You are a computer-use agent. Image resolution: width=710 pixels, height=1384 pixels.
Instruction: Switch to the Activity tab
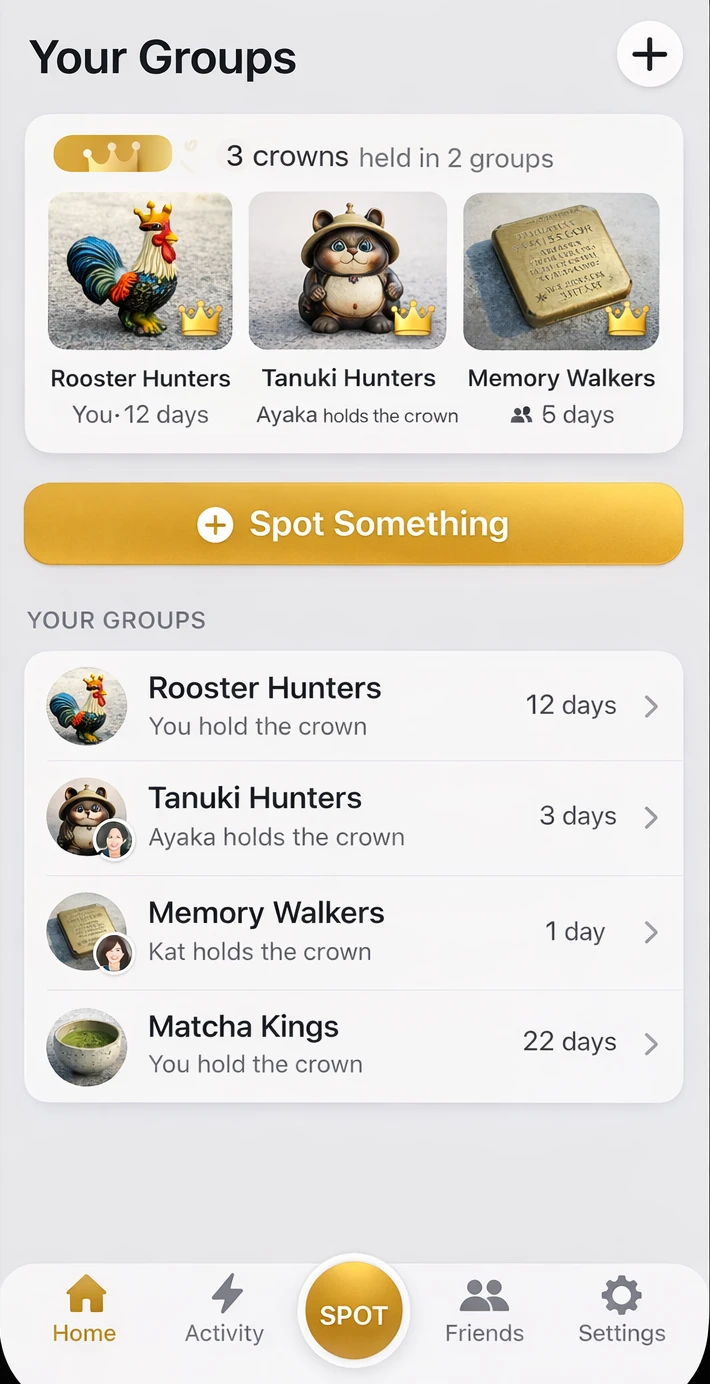[x=225, y=1309]
